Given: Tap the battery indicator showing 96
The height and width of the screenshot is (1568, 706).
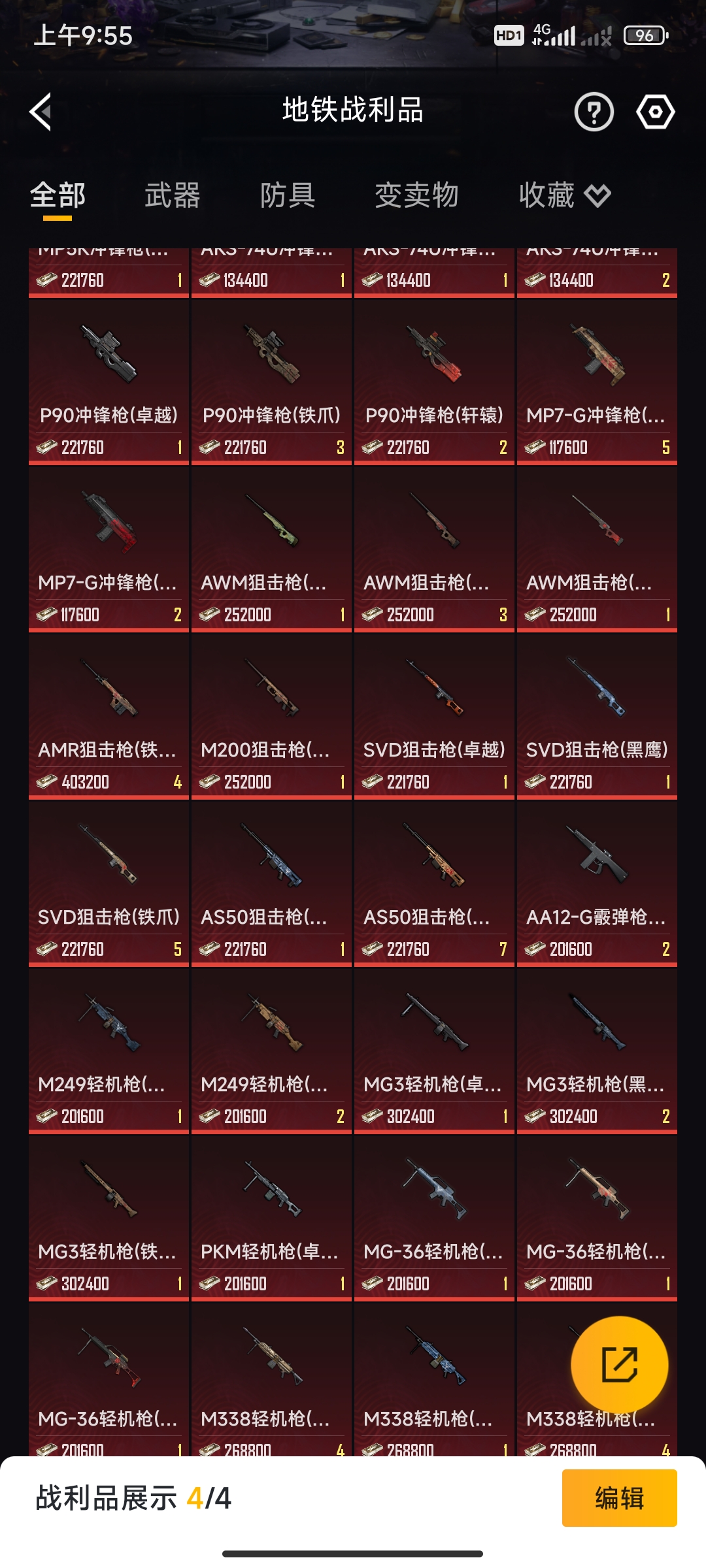Looking at the screenshot, I should 644,36.
